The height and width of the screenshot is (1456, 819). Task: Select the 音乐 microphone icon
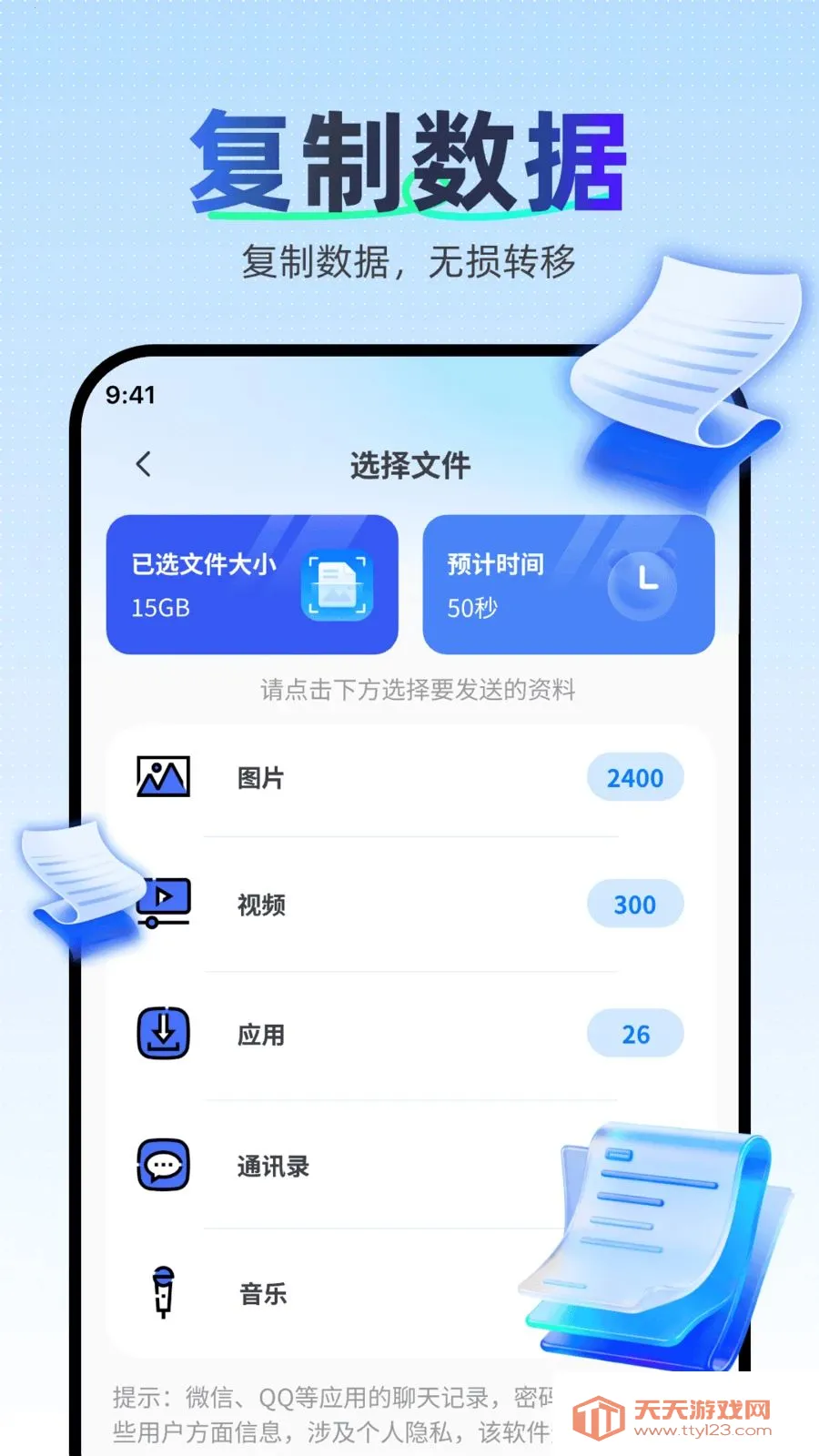point(164,1294)
